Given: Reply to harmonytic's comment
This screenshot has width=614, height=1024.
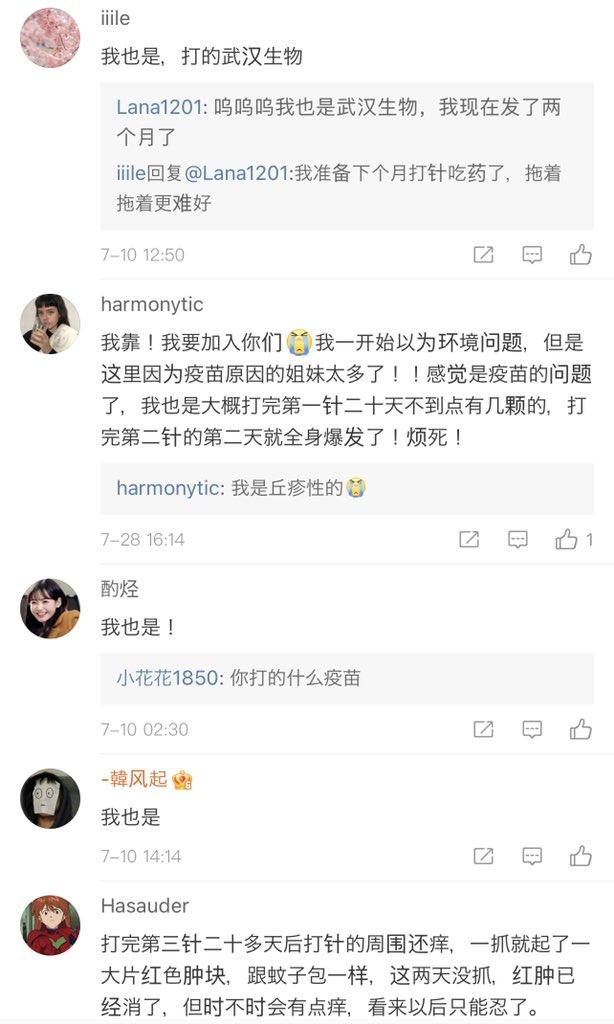Looking at the screenshot, I should coord(518,540).
